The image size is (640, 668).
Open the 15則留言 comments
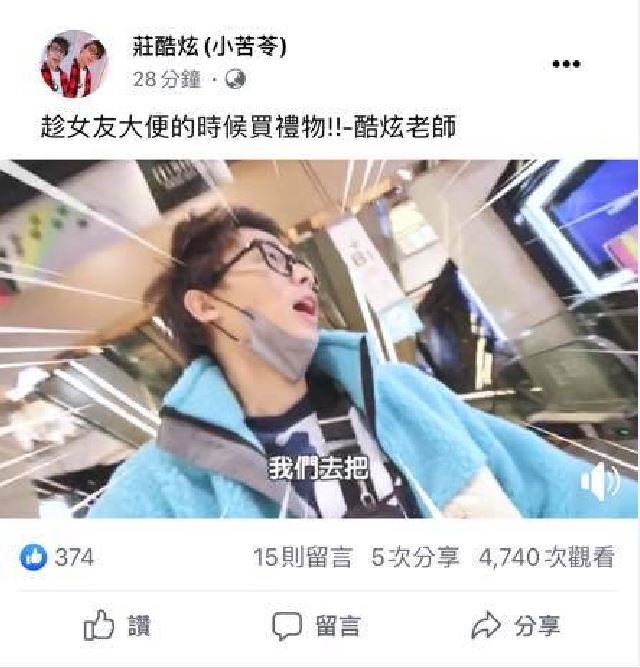coord(302,557)
